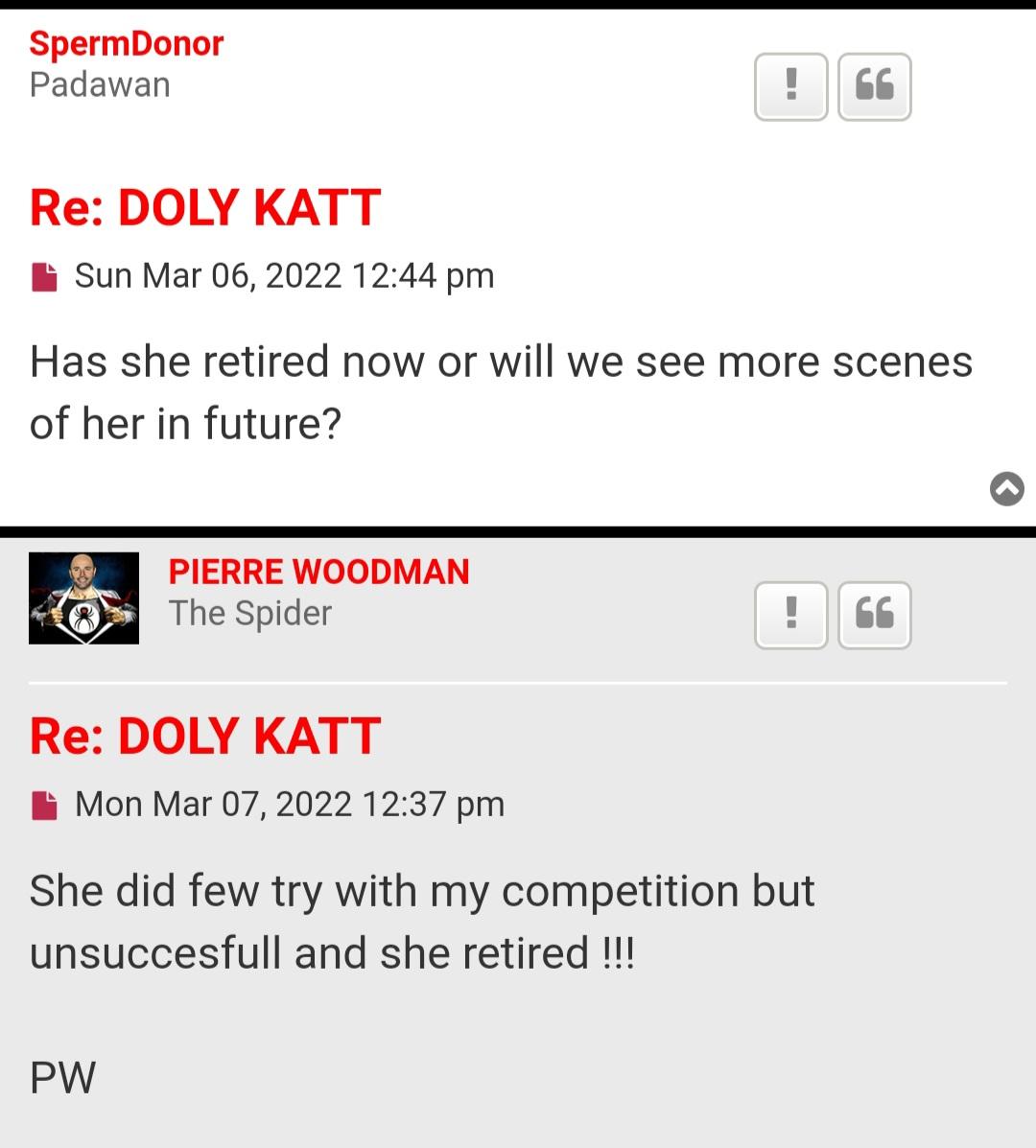This screenshot has height=1148, width=1036.
Task: Open the first Re: DOLY KATT post title
Action: tap(205, 208)
